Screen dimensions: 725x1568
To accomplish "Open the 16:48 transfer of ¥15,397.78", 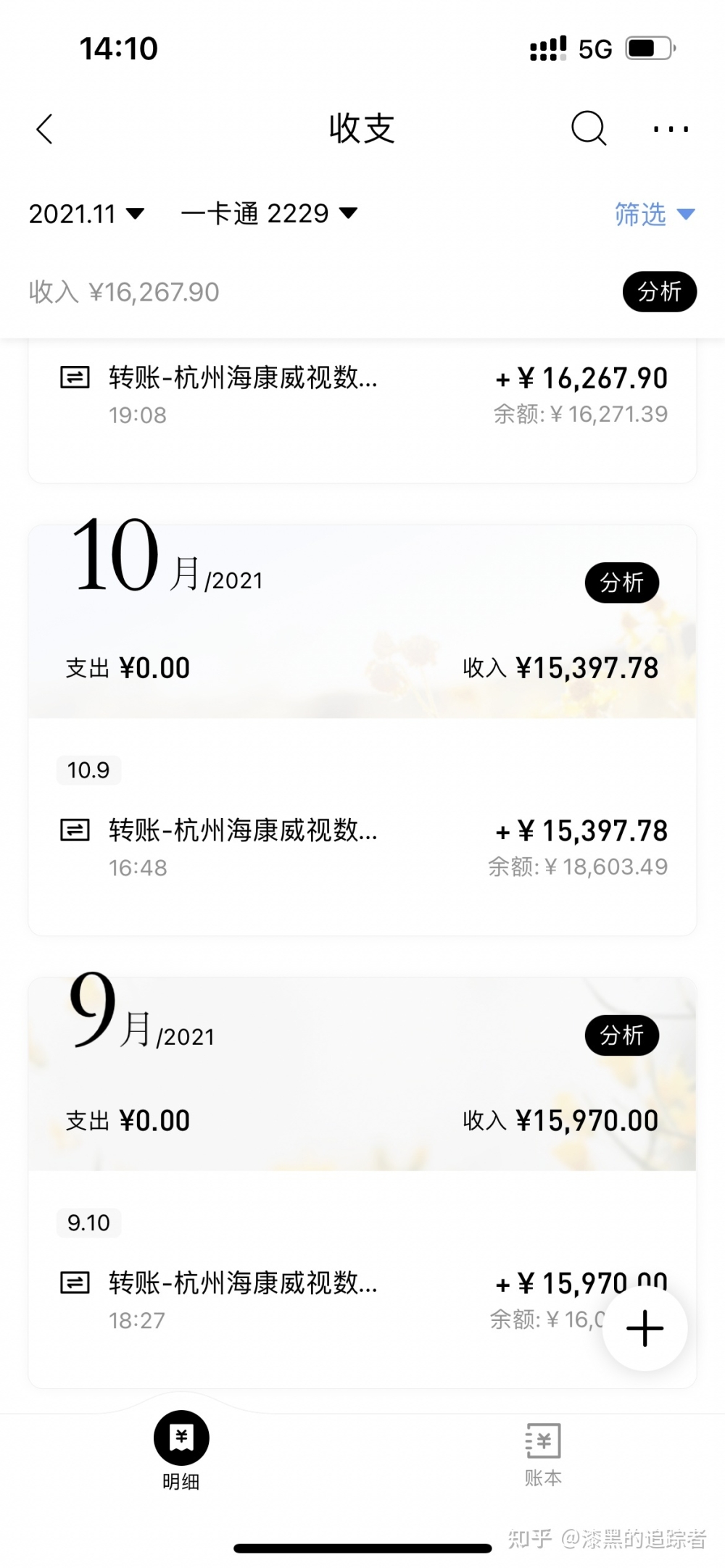I will coord(362,847).
